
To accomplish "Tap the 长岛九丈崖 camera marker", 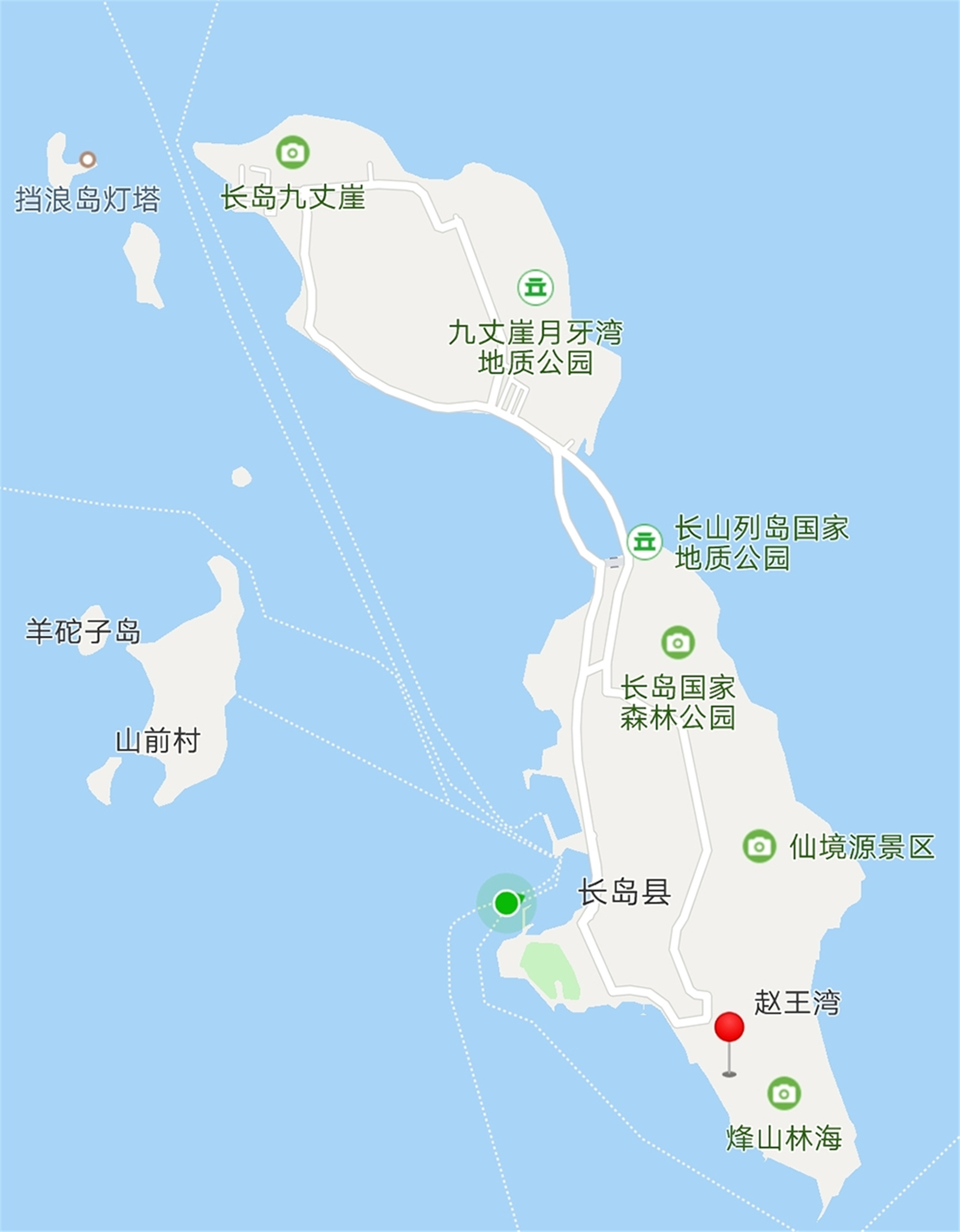I will pos(293,152).
